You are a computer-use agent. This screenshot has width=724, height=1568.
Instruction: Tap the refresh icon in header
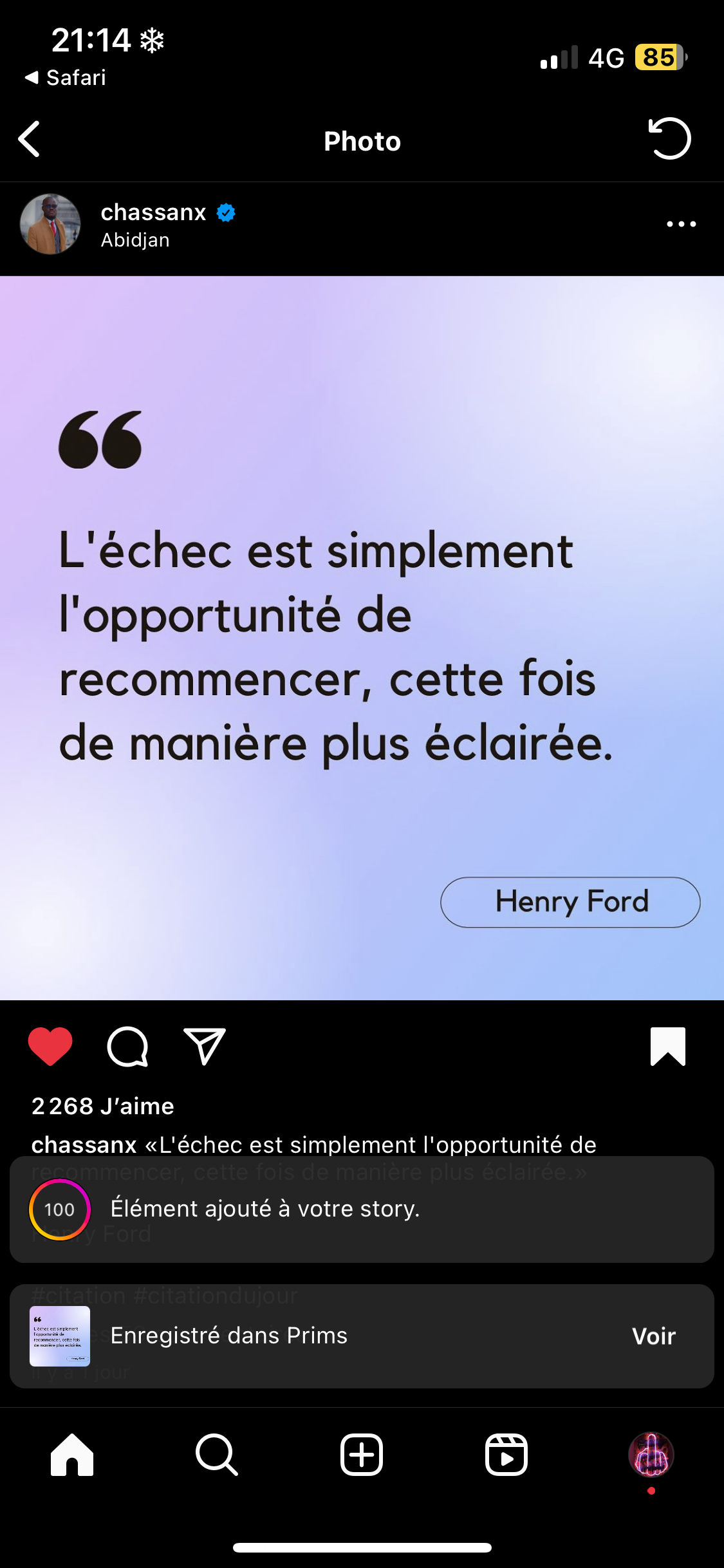[669, 138]
